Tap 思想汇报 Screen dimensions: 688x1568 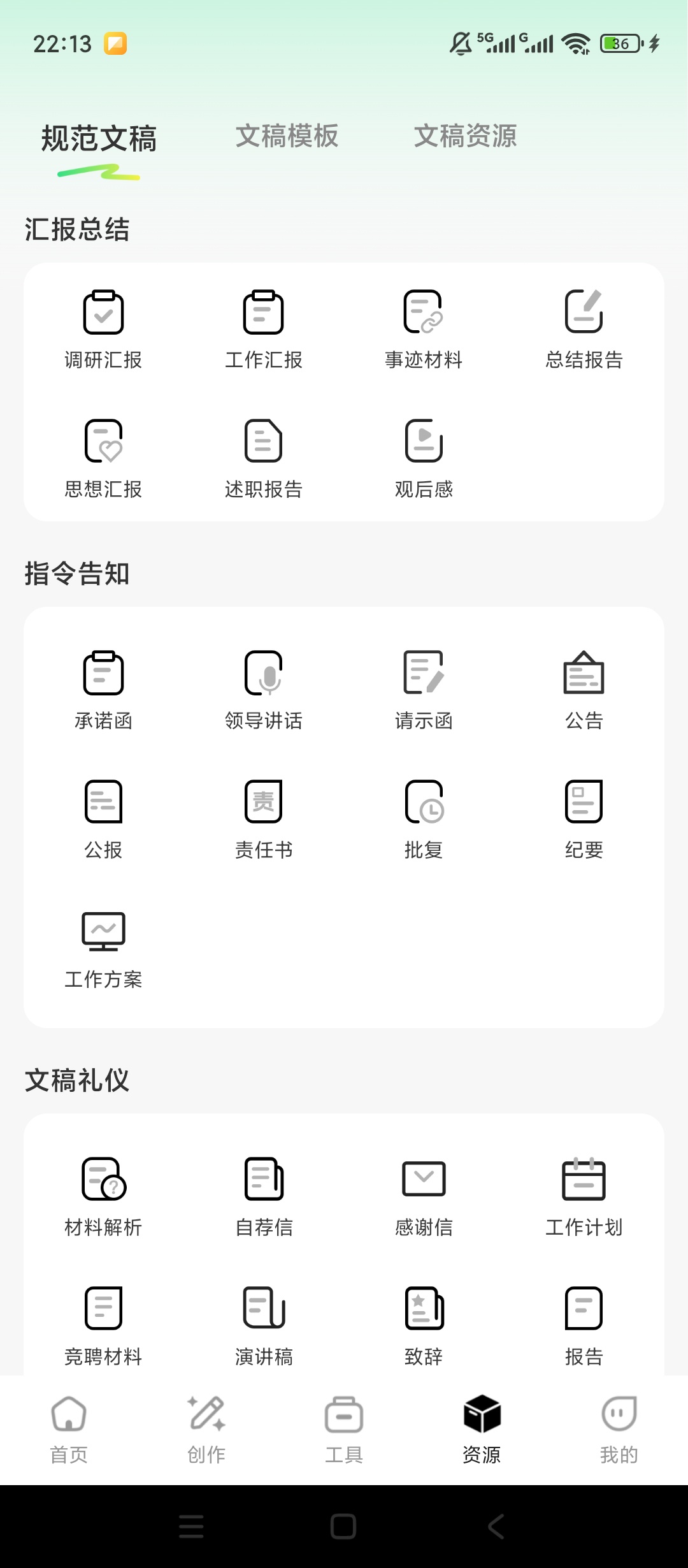point(103,459)
